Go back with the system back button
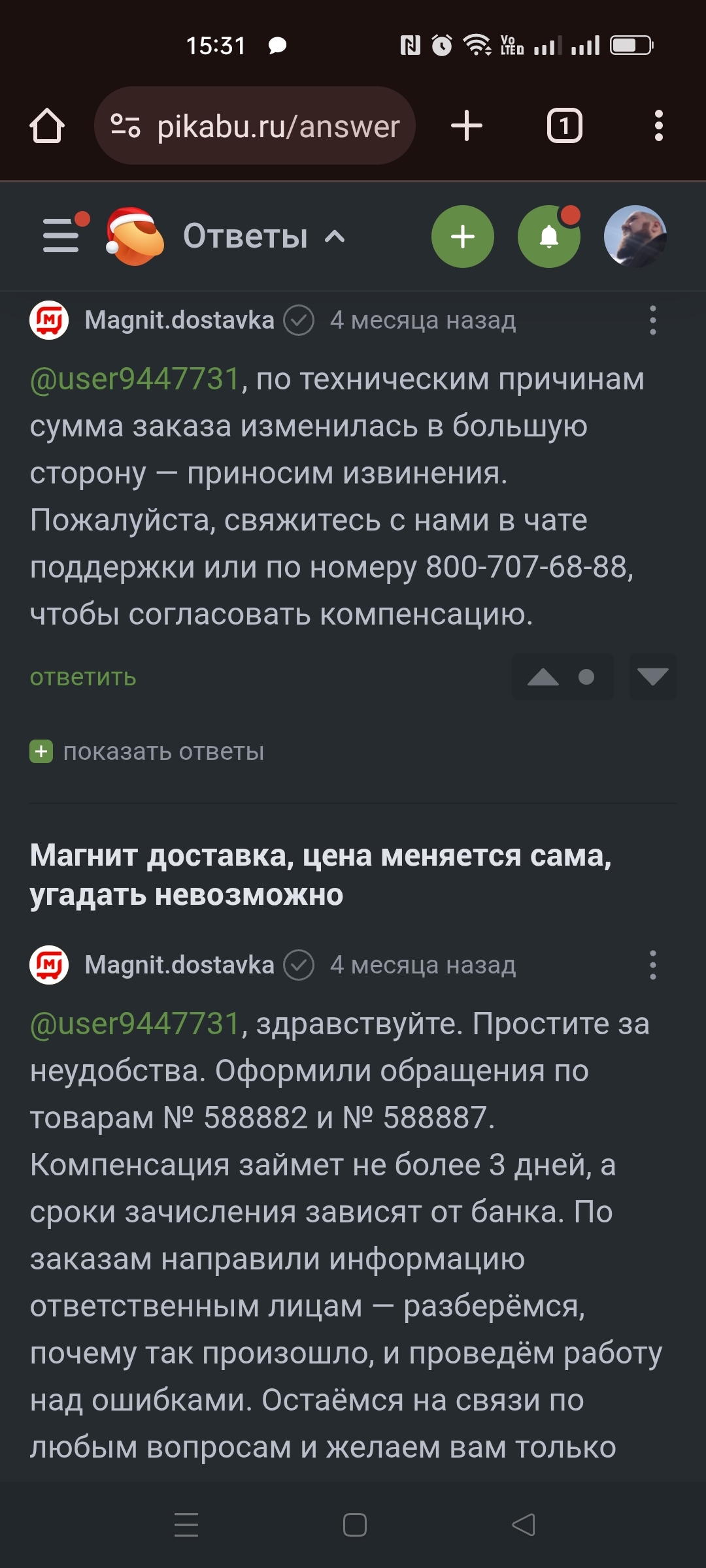Image resolution: width=706 pixels, height=1568 pixels. (523, 1525)
